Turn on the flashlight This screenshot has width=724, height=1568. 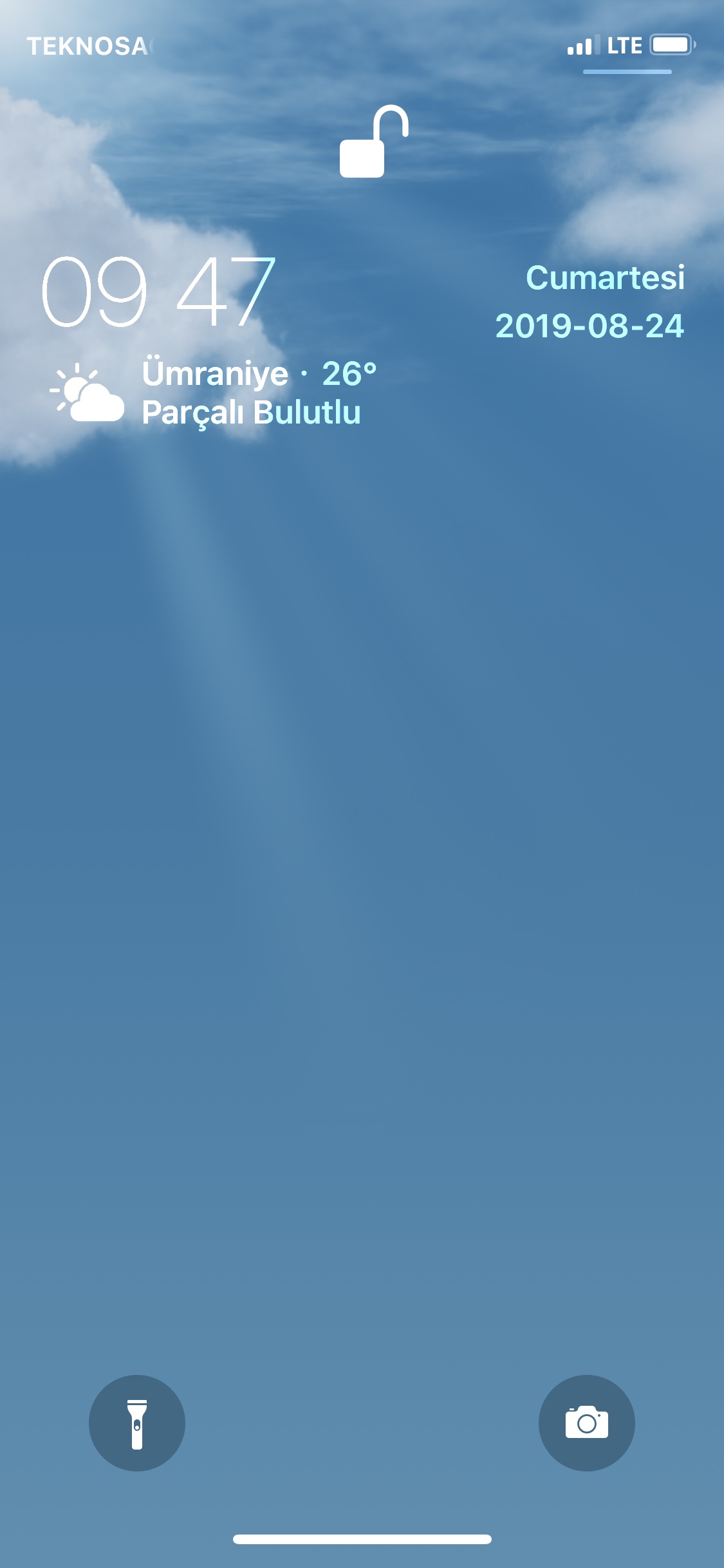[x=136, y=1423]
